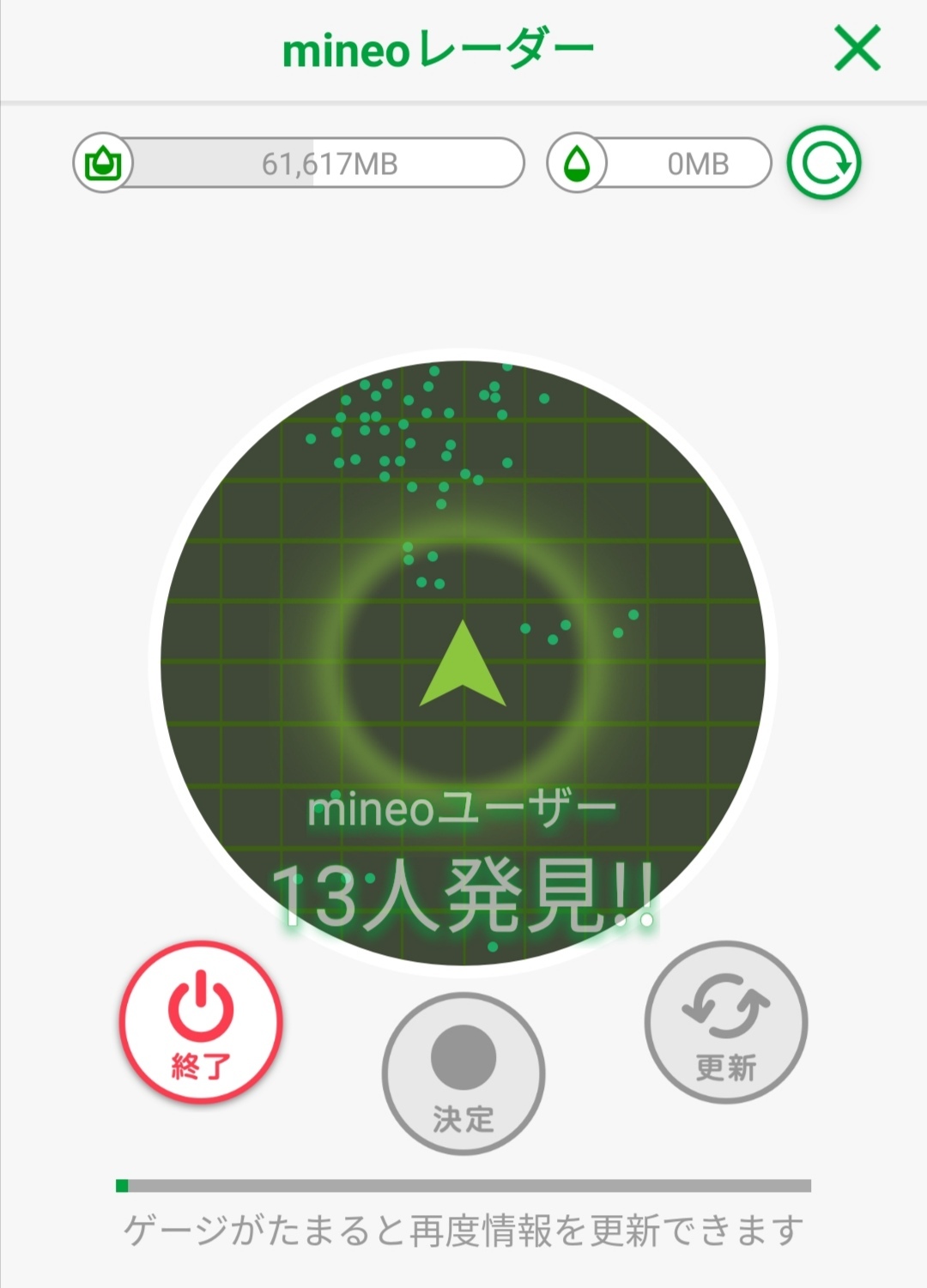Viewport: 927px width, 1288px height.
Task: Tap the 決定 button
Action: [x=463, y=1073]
